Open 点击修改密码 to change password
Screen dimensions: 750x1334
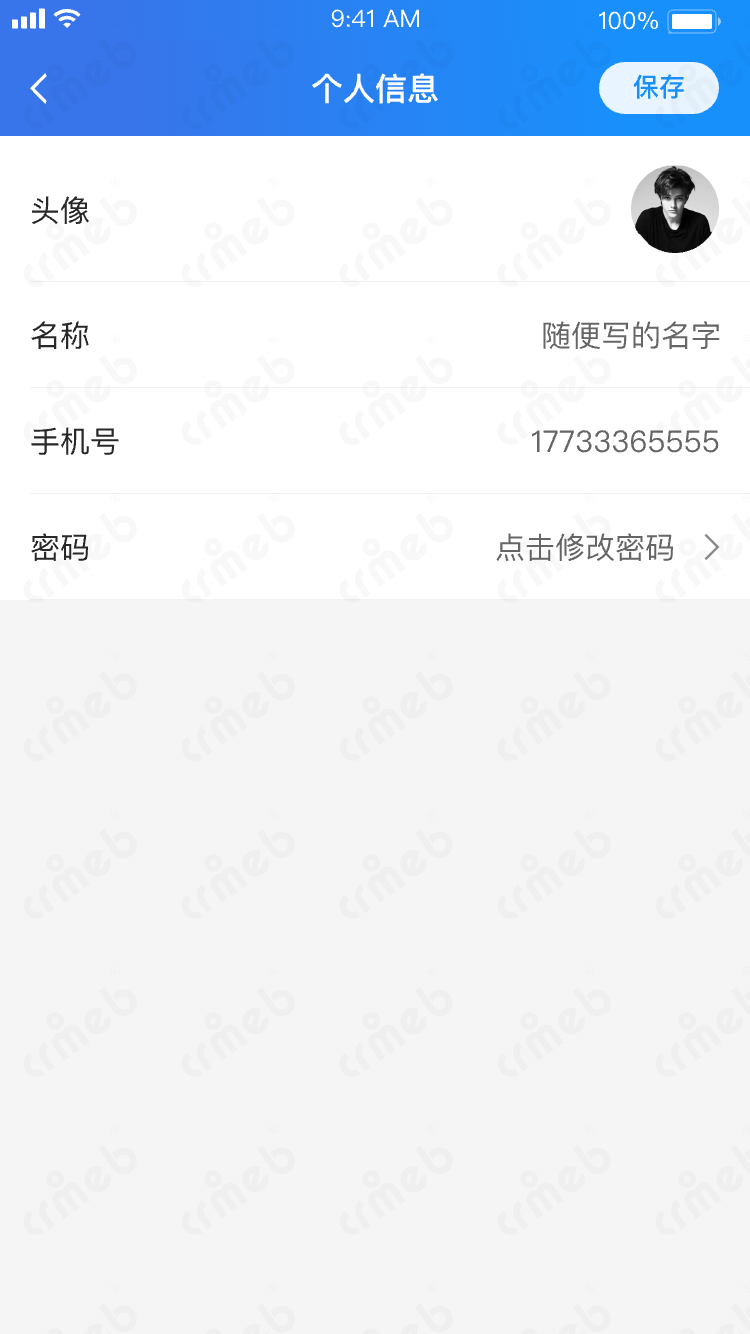606,548
